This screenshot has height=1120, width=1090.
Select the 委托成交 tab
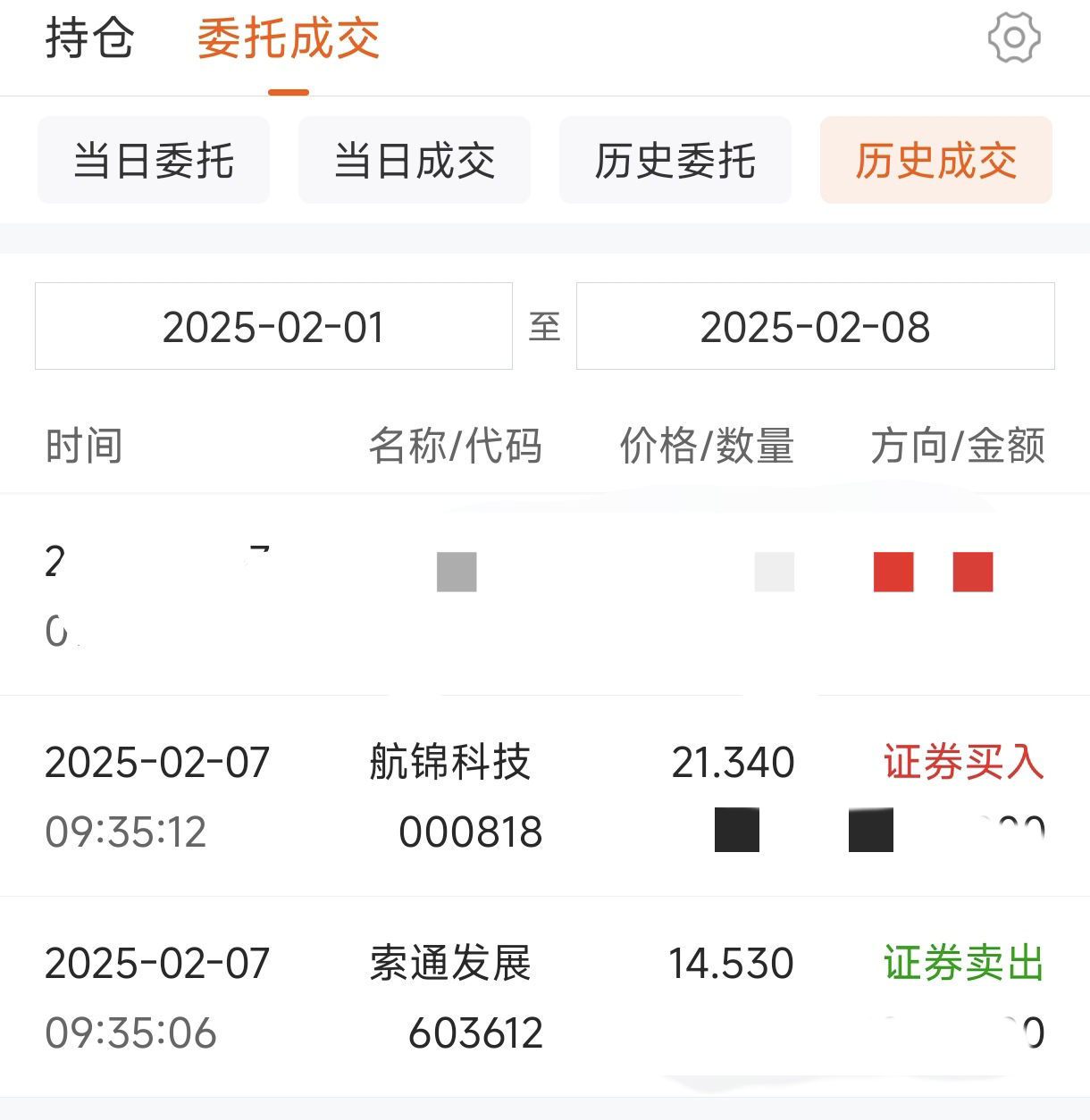pyautogui.click(x=288, y=39)
